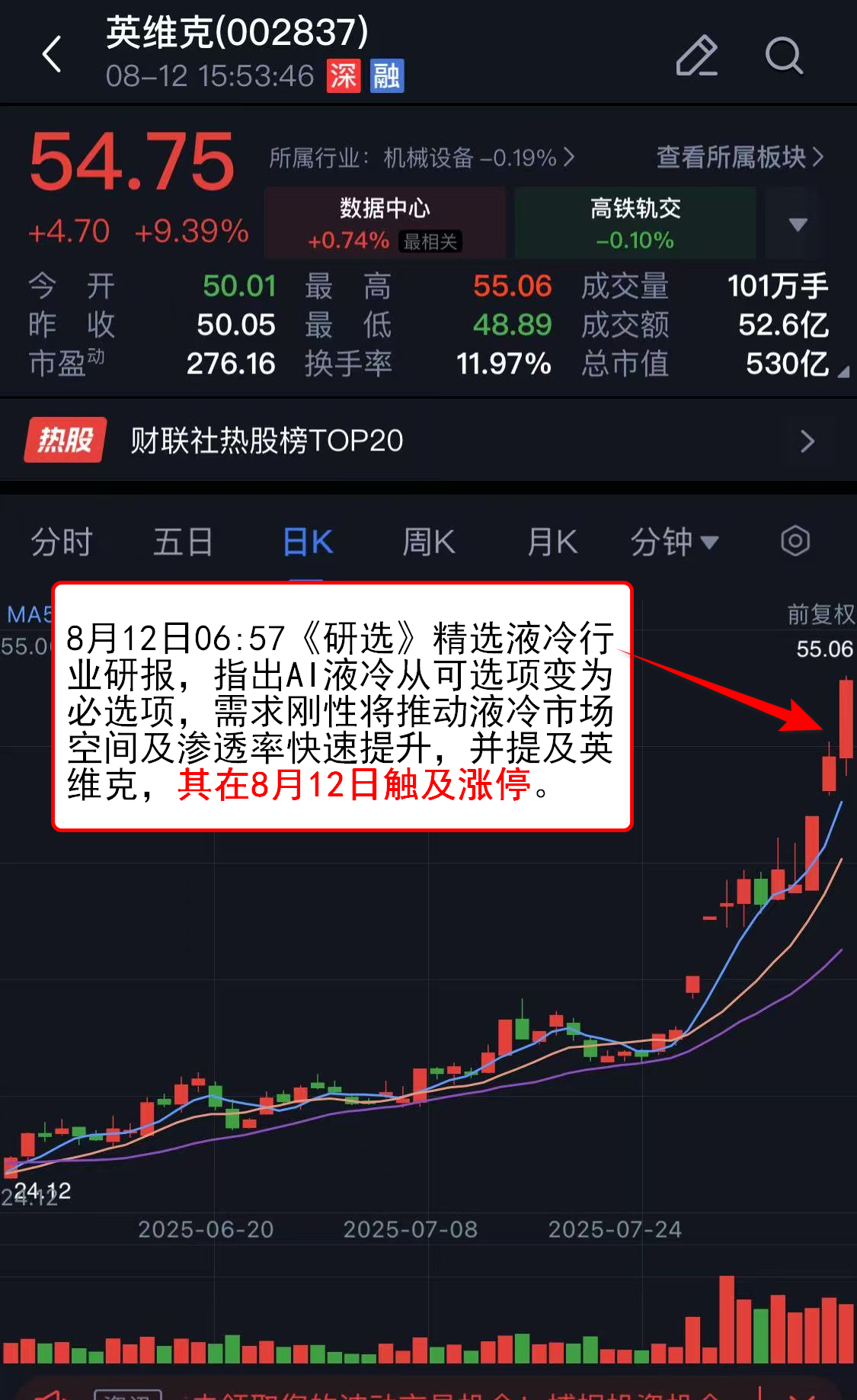
Task: Switch to the 周K tab
Action: pyautogui.click(x=428, y=542)
